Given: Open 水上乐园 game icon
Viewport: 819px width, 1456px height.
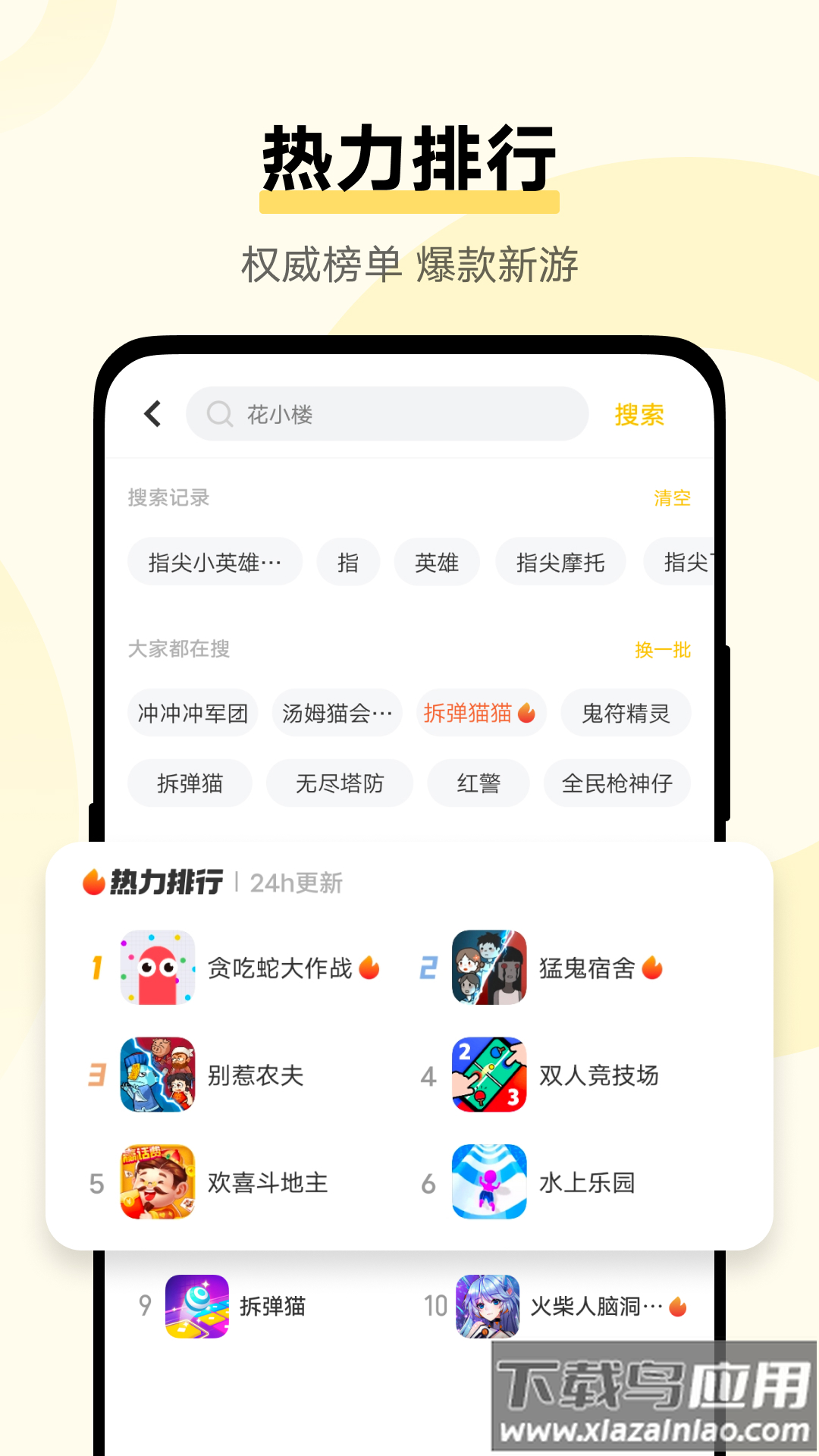Looking at the screenshot, I should 488,1183.
